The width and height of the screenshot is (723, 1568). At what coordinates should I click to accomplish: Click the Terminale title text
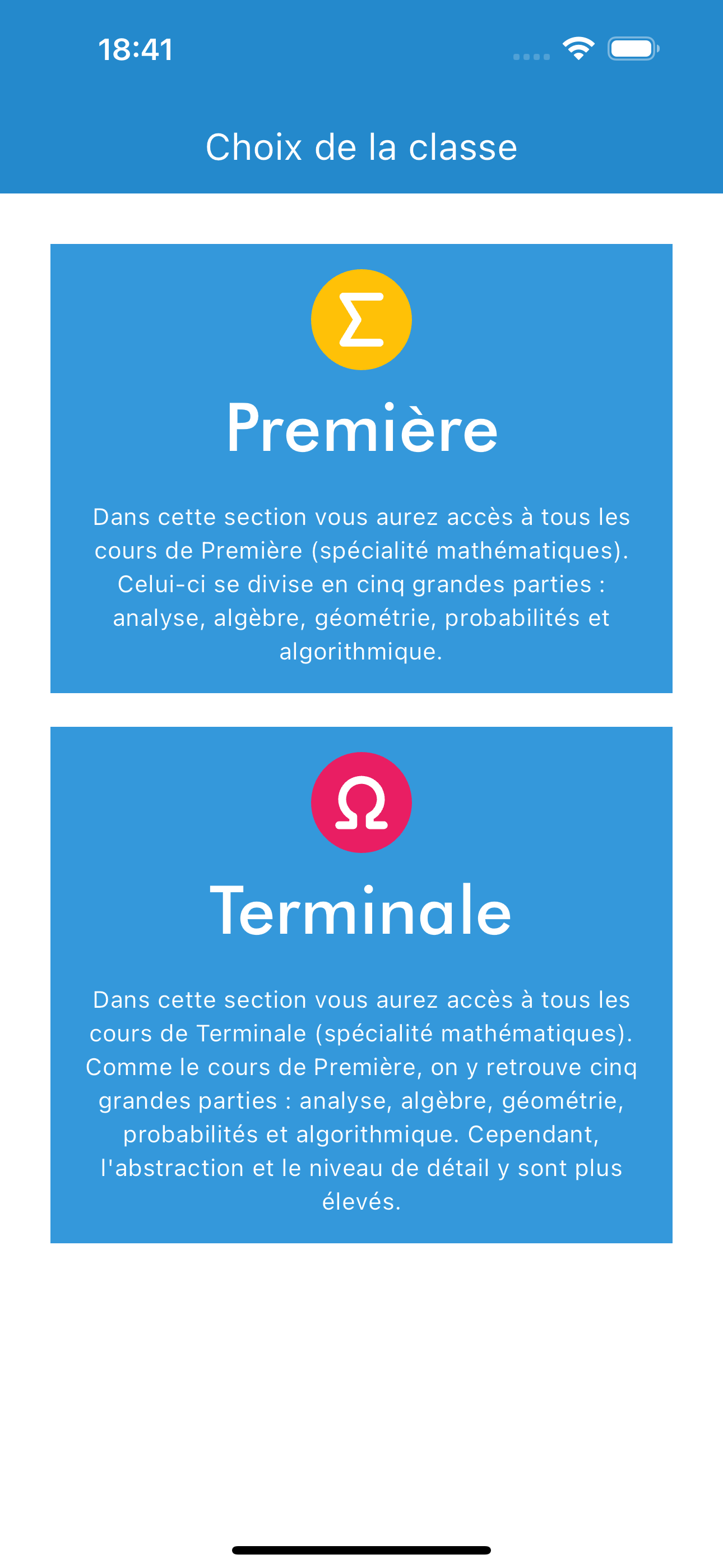pyautogui.click(x=361, y=911)
